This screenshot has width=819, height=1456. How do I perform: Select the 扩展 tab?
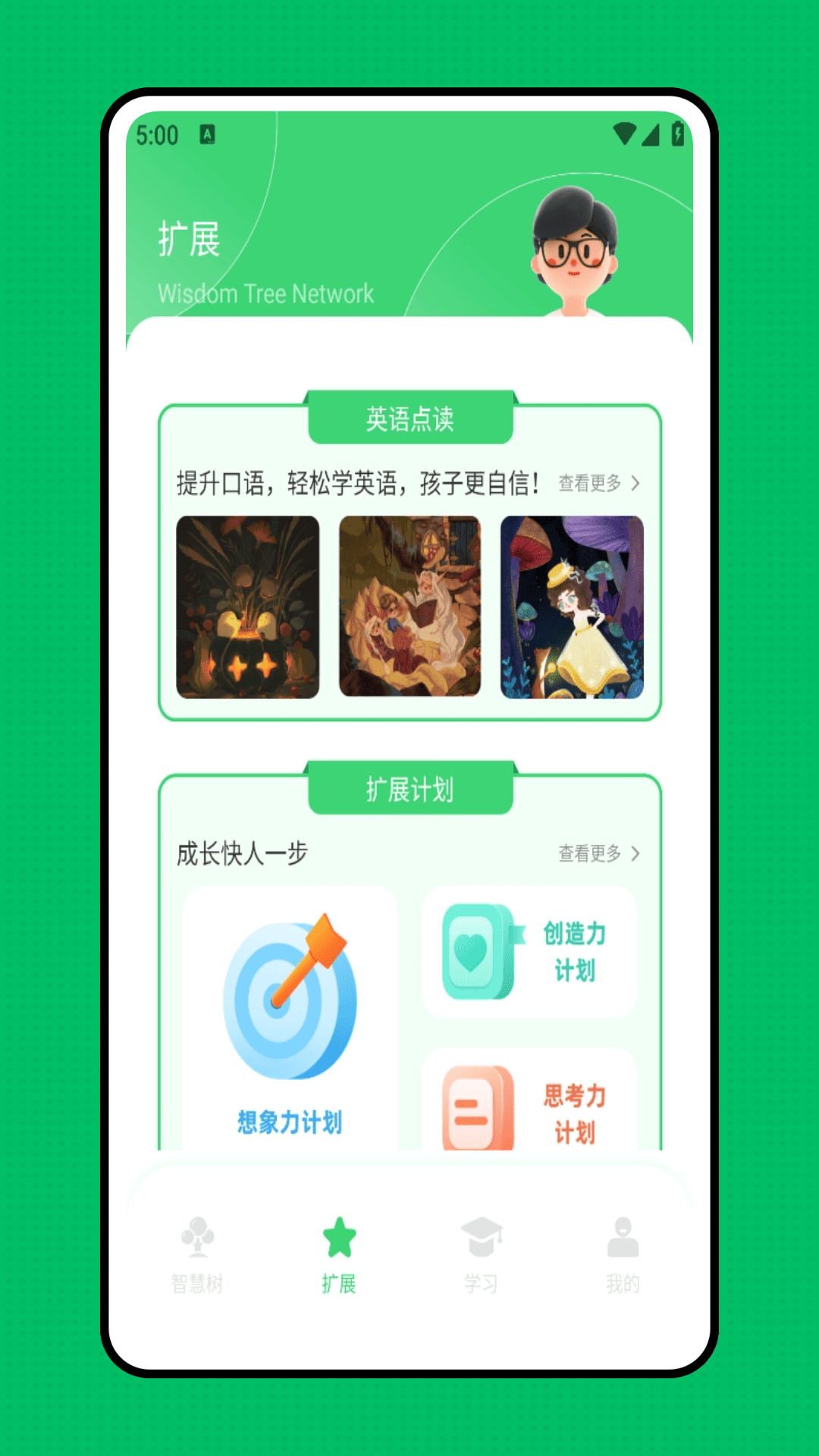[339, 1254]
